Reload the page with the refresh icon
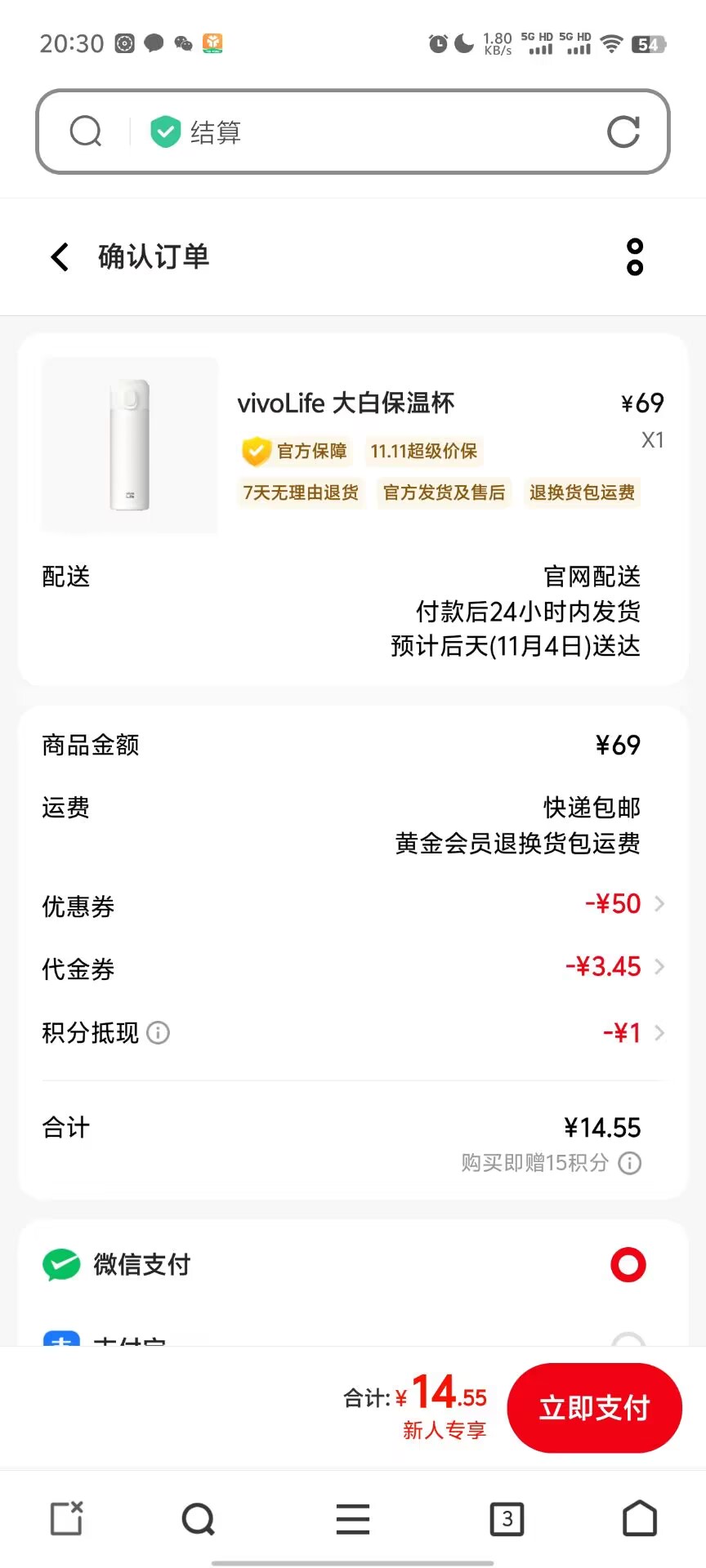This screenshot has height=1568, width=706. coord(623,131)
